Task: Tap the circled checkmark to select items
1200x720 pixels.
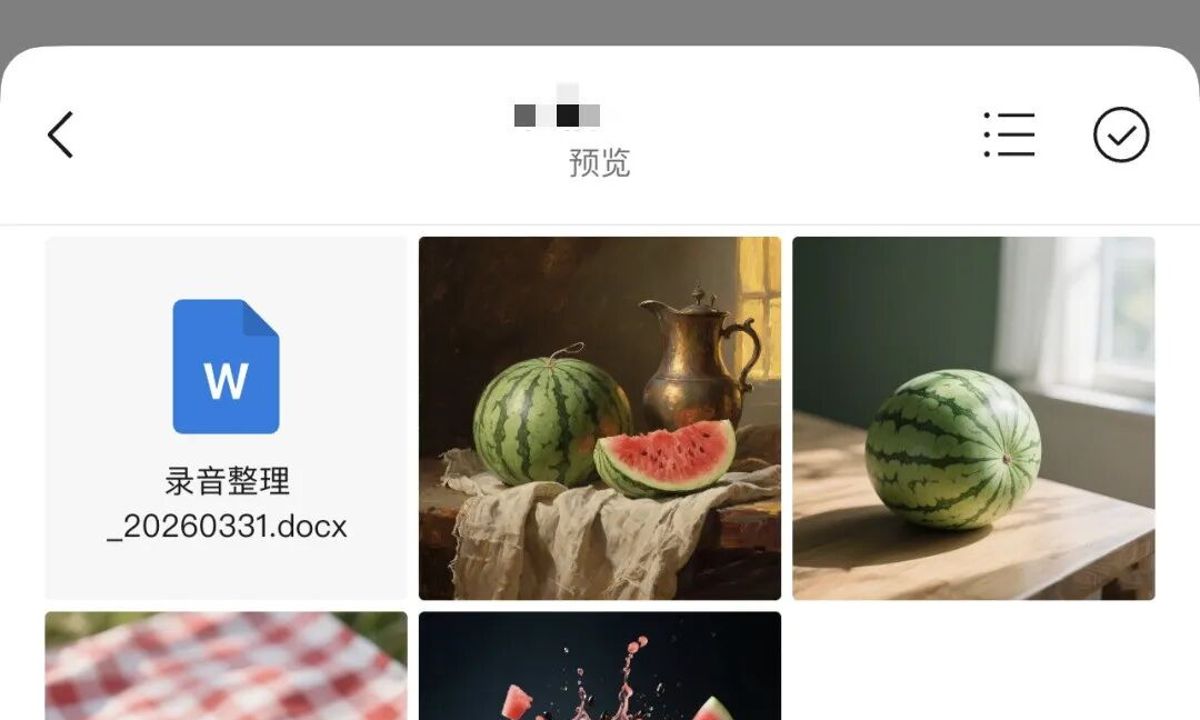Action: click(x=1121, y=135)
